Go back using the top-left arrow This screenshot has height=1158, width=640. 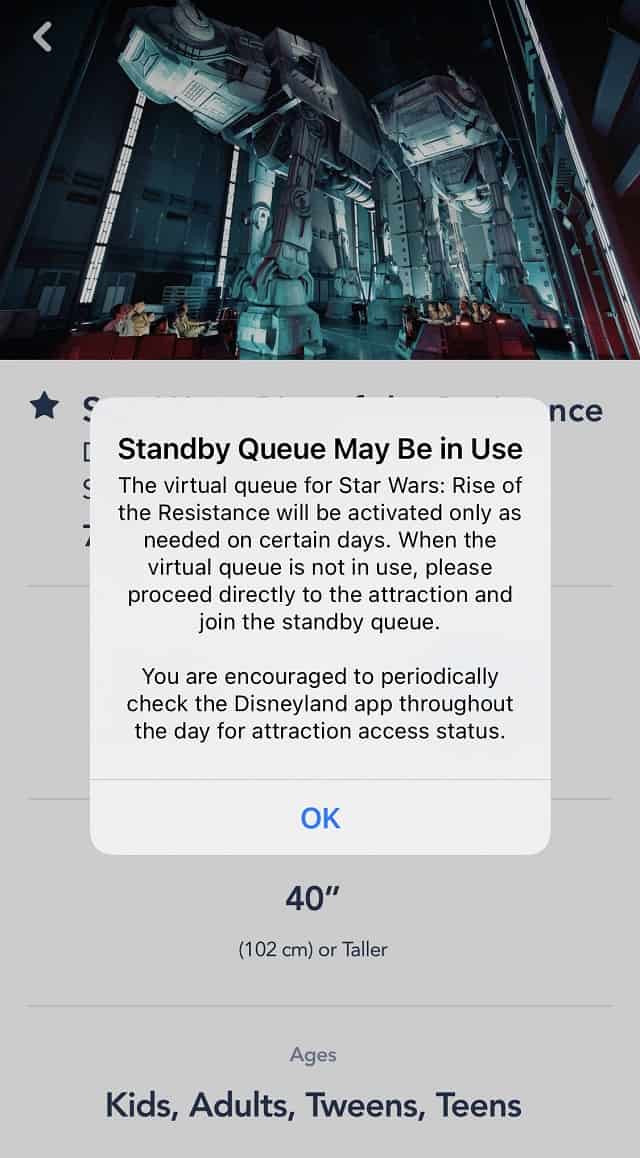tap(43, 36)
